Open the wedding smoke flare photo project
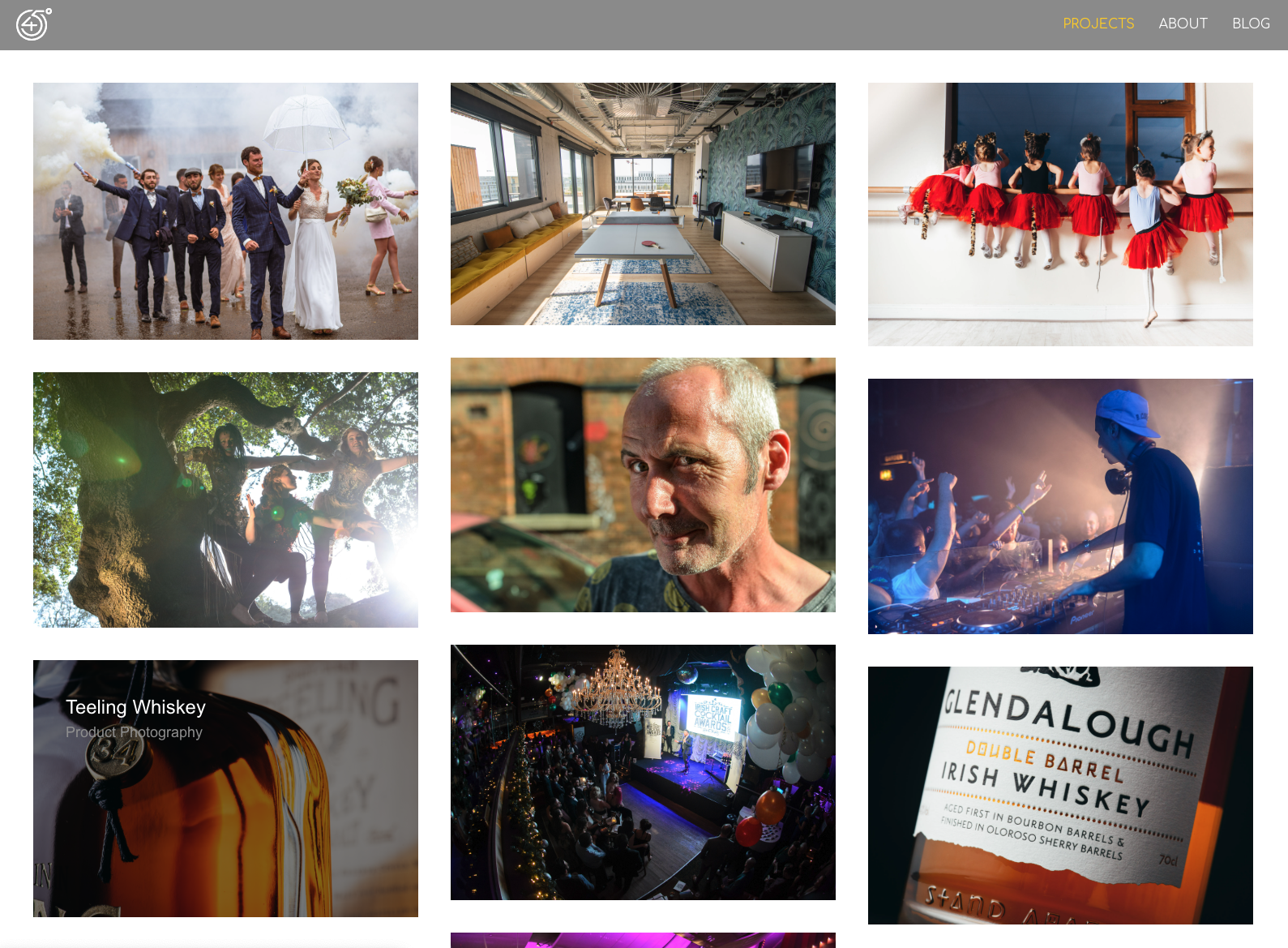 coord(225,211)
